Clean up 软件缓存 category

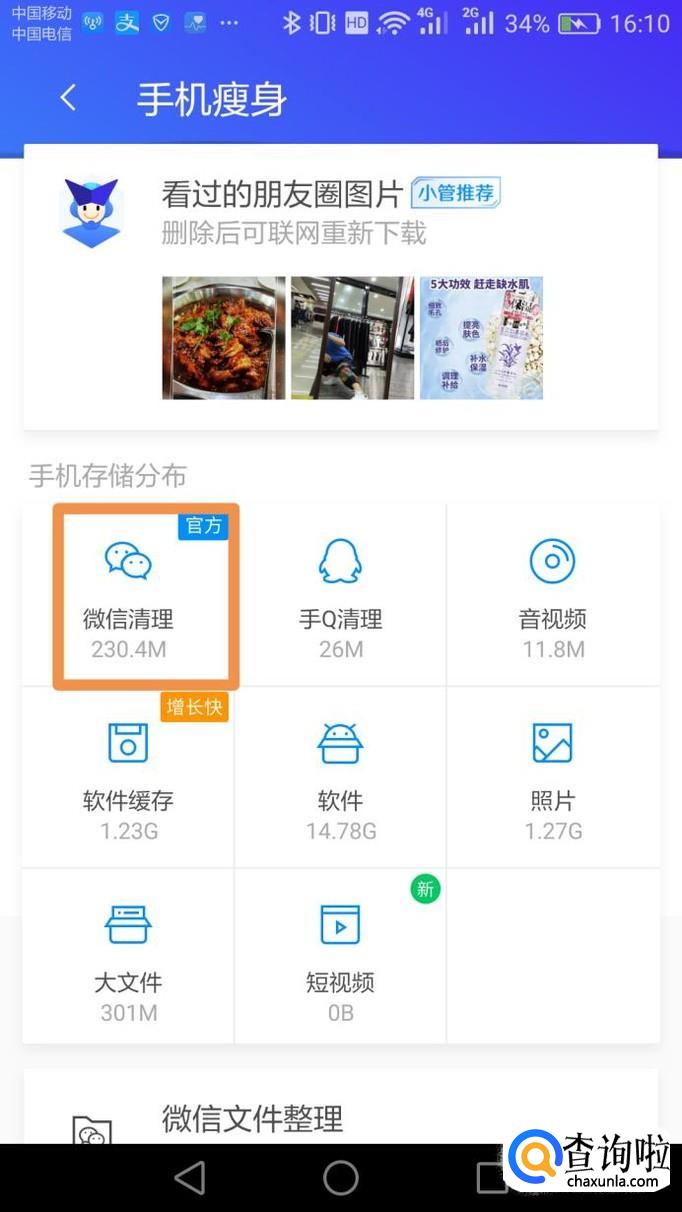(x=129, y=778)
